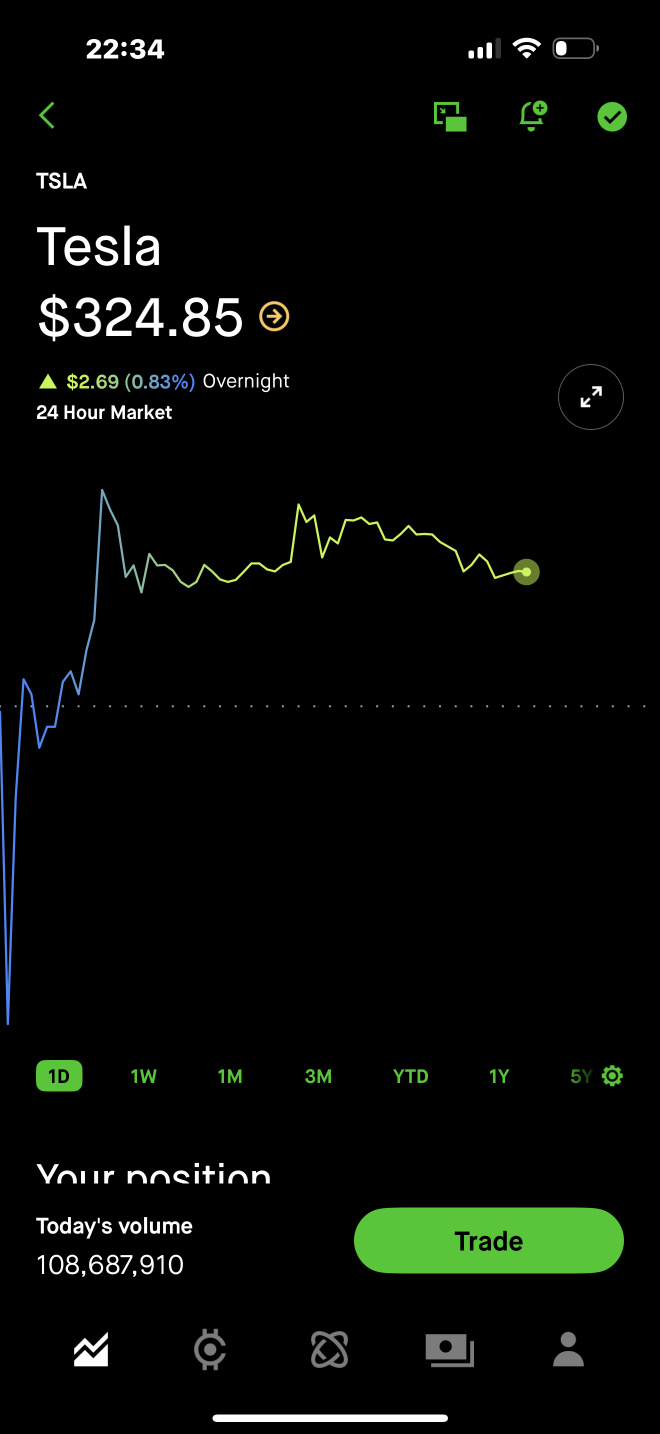The image size is (660, 1434).
Task: Show year-to-date chart
Action: pos(410,1076)
